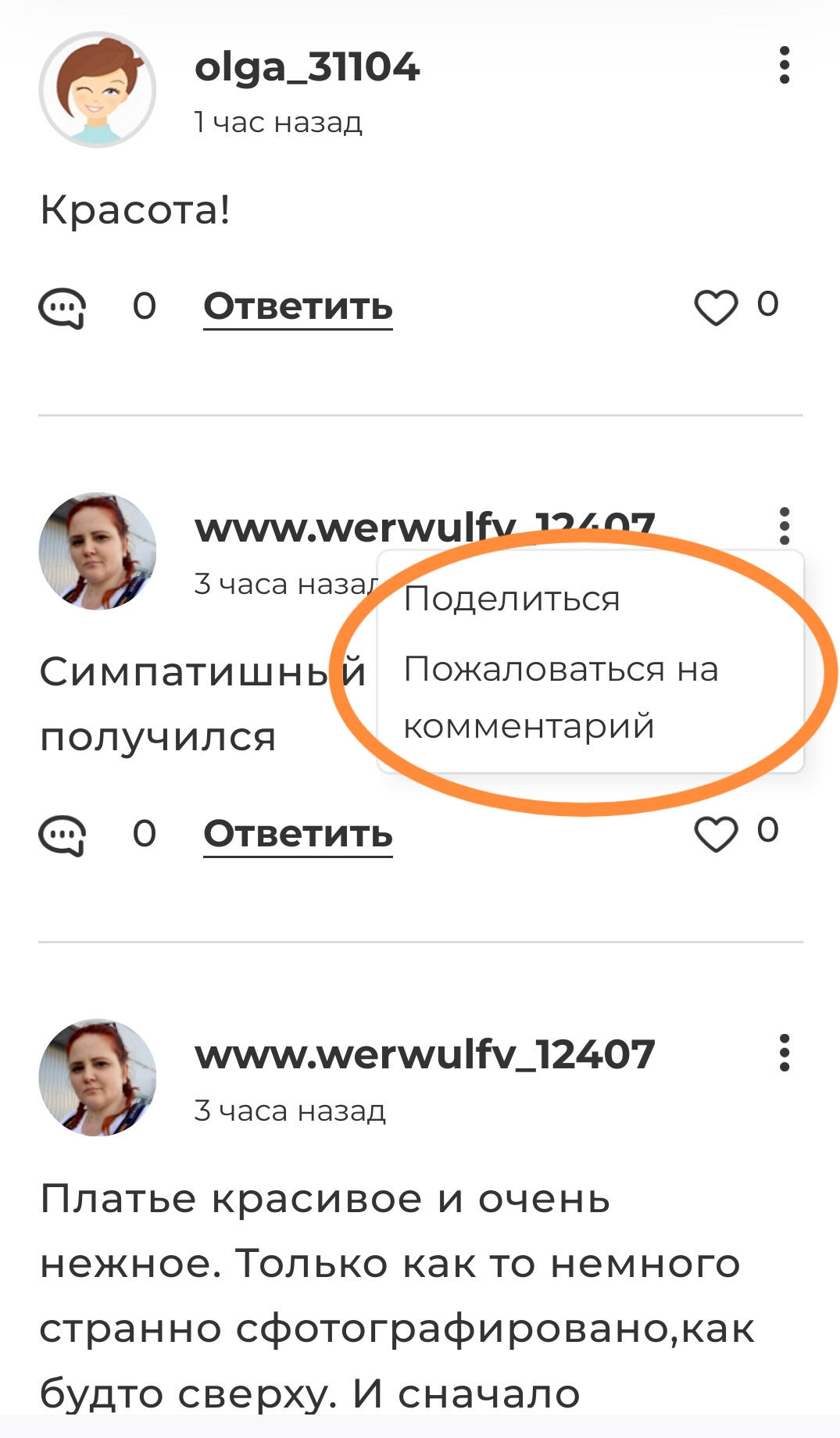Open replies icon under the Симпатишный получился comment
This screenshot has width=840, height=1438.
pos(63,835)
